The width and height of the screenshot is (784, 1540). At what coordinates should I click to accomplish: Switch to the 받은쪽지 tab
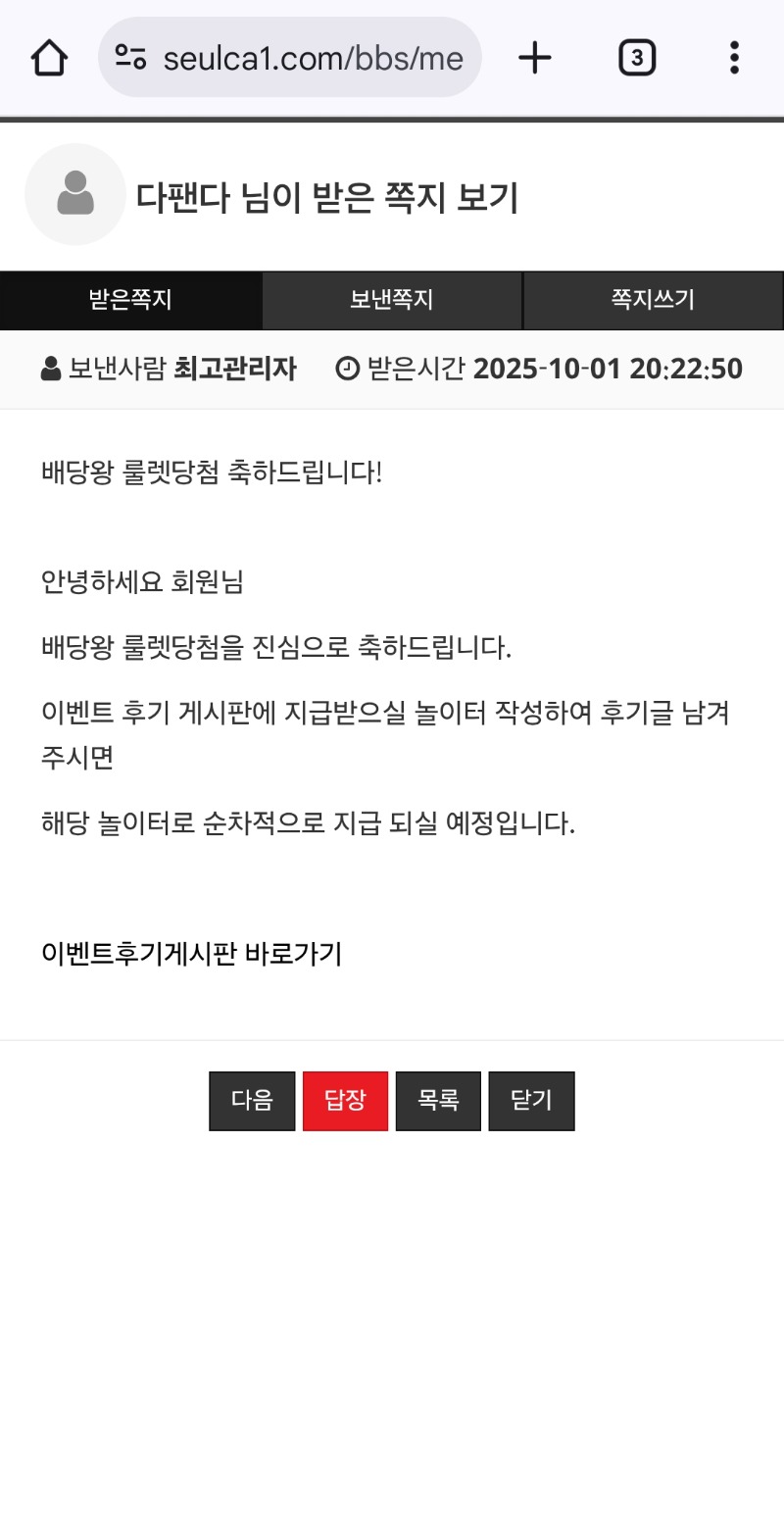[130, 300]
